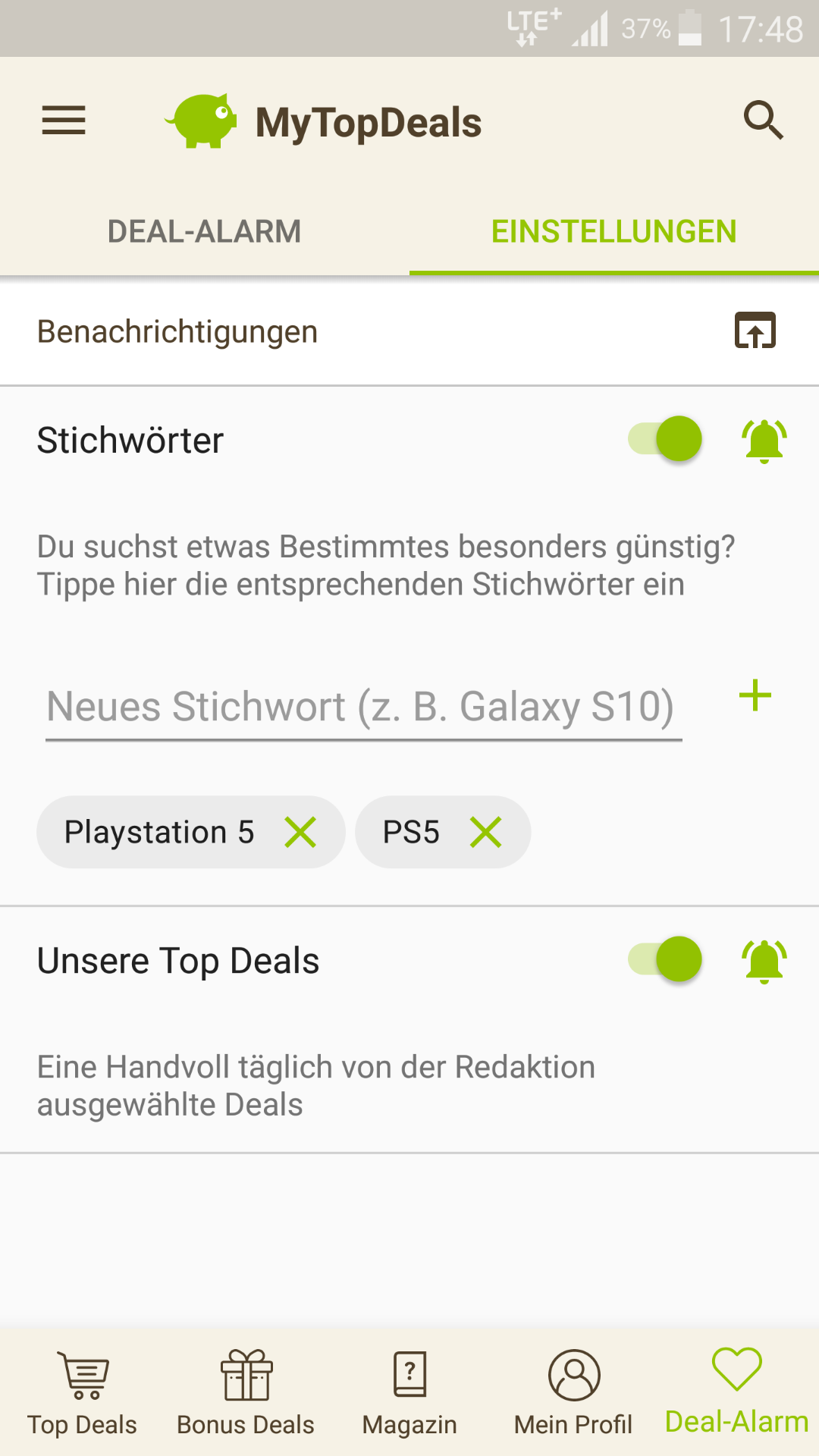Open the hamburger drawer menu
This screenshot has height=1456, width=819.
point(64,121)
